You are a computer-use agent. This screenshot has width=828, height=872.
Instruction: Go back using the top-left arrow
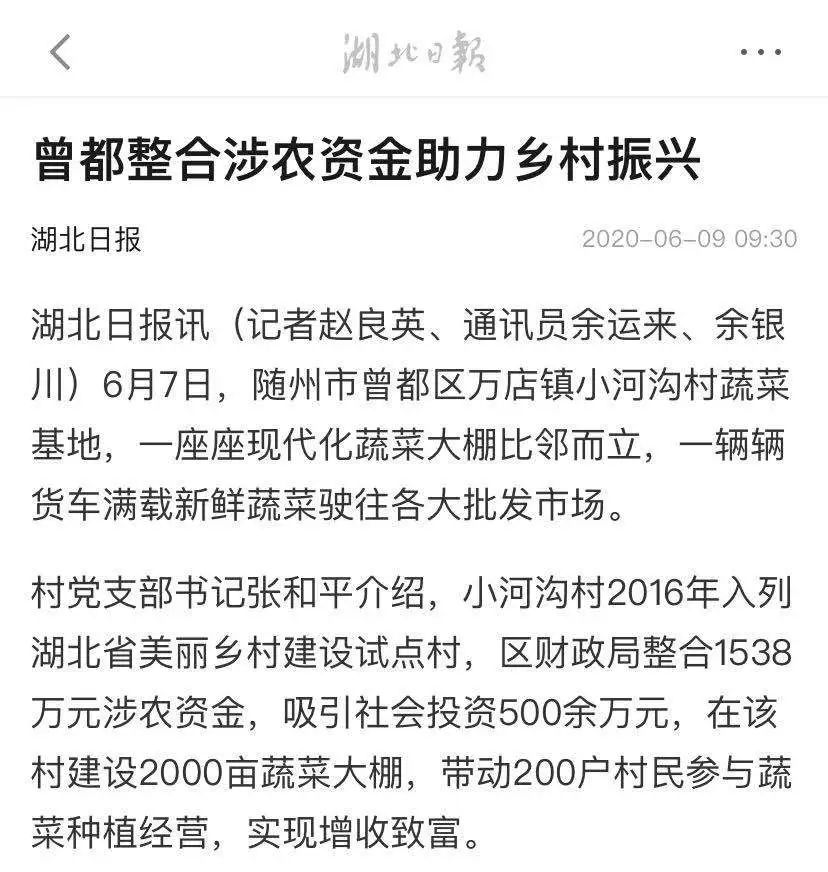(x=61, y=52)
